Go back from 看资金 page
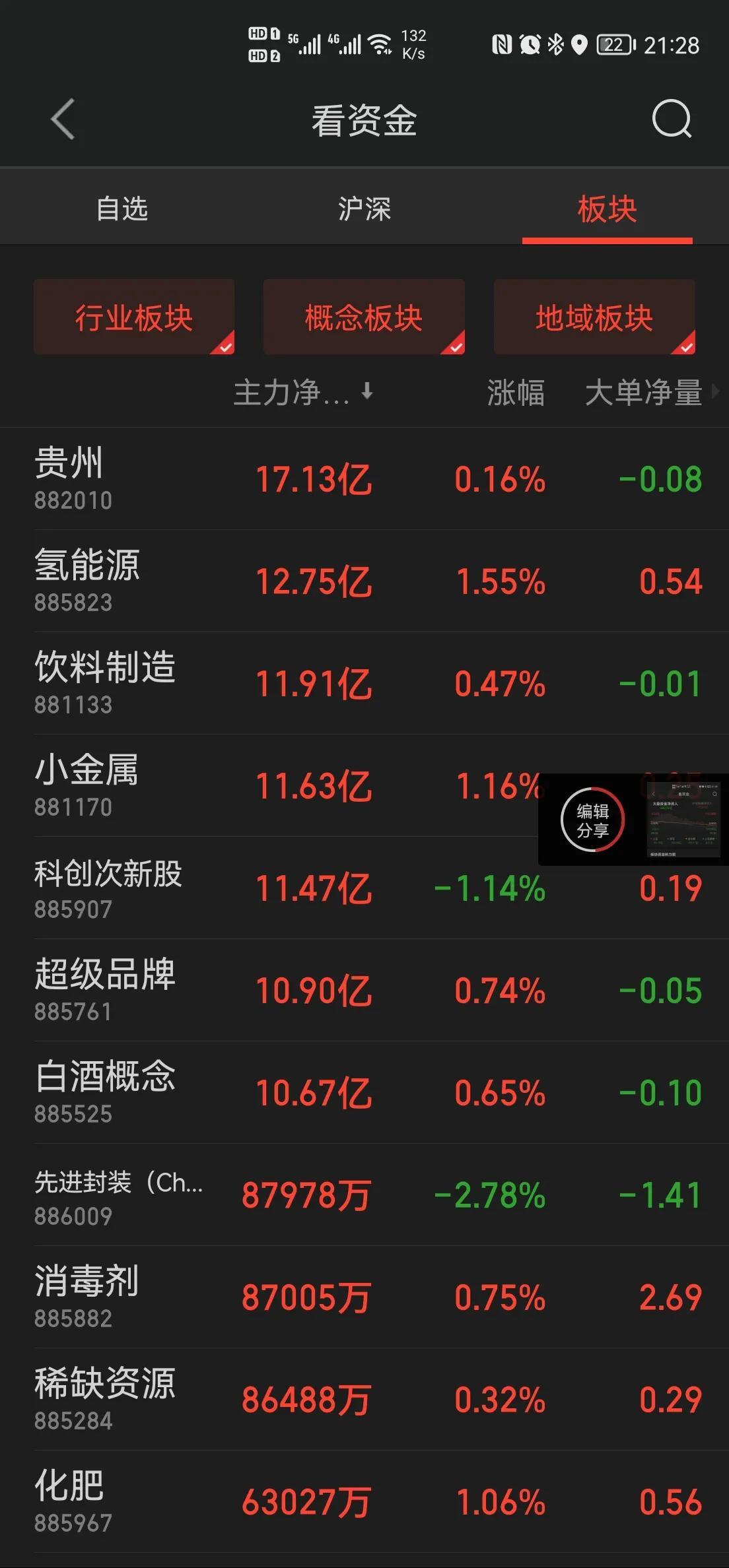 click(x=63, y=119)
